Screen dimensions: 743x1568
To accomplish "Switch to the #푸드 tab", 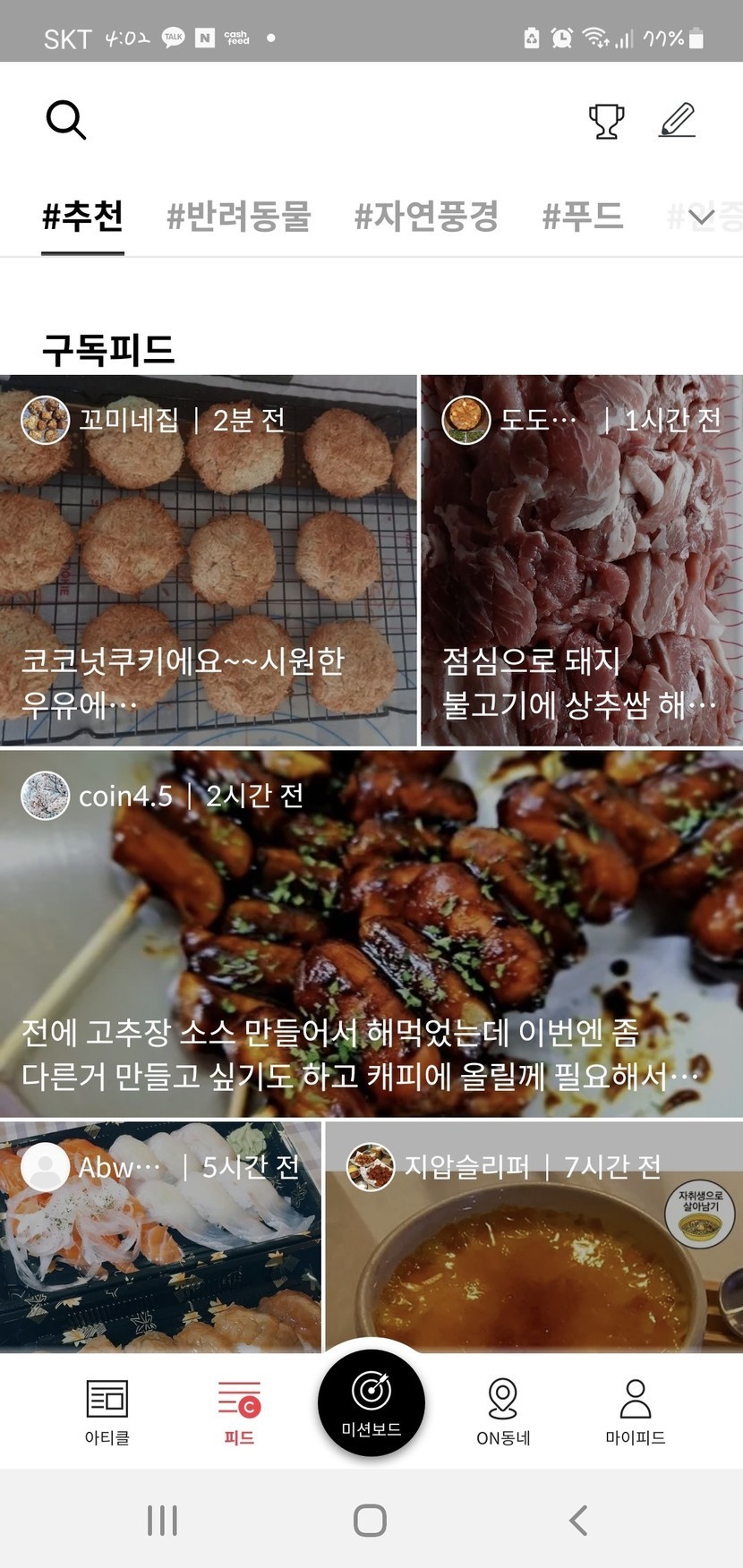I will click(582, 217).
